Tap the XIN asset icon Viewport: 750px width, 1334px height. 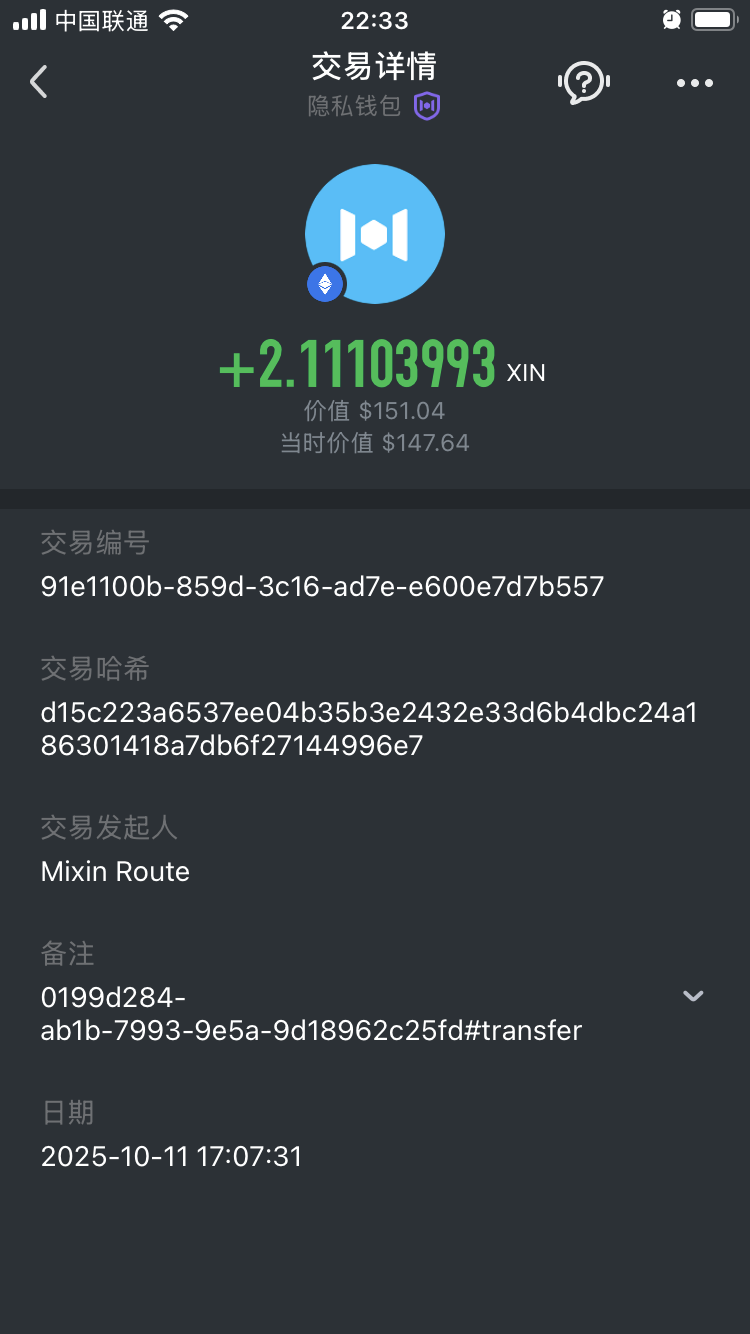375,234
